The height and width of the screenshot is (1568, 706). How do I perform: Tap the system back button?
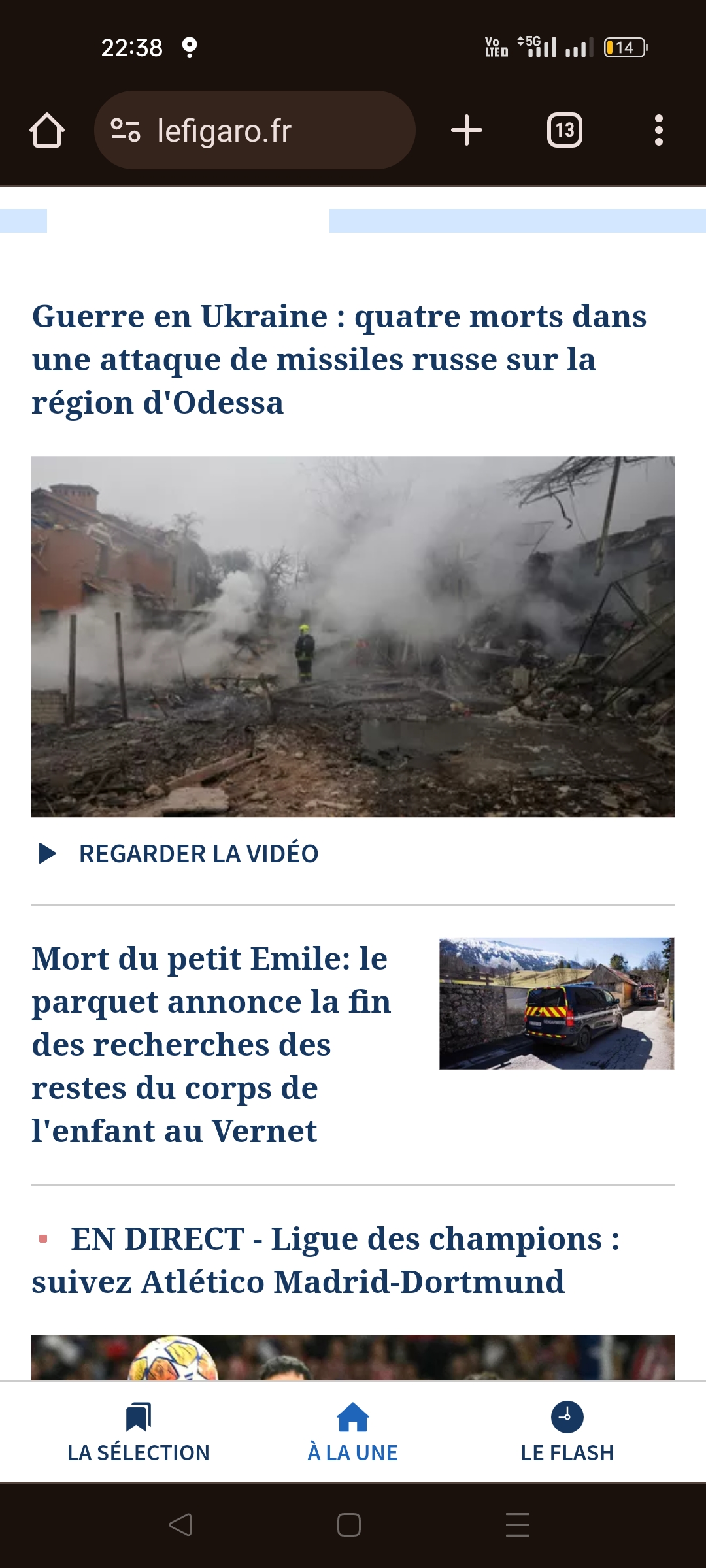point(180,1525)
